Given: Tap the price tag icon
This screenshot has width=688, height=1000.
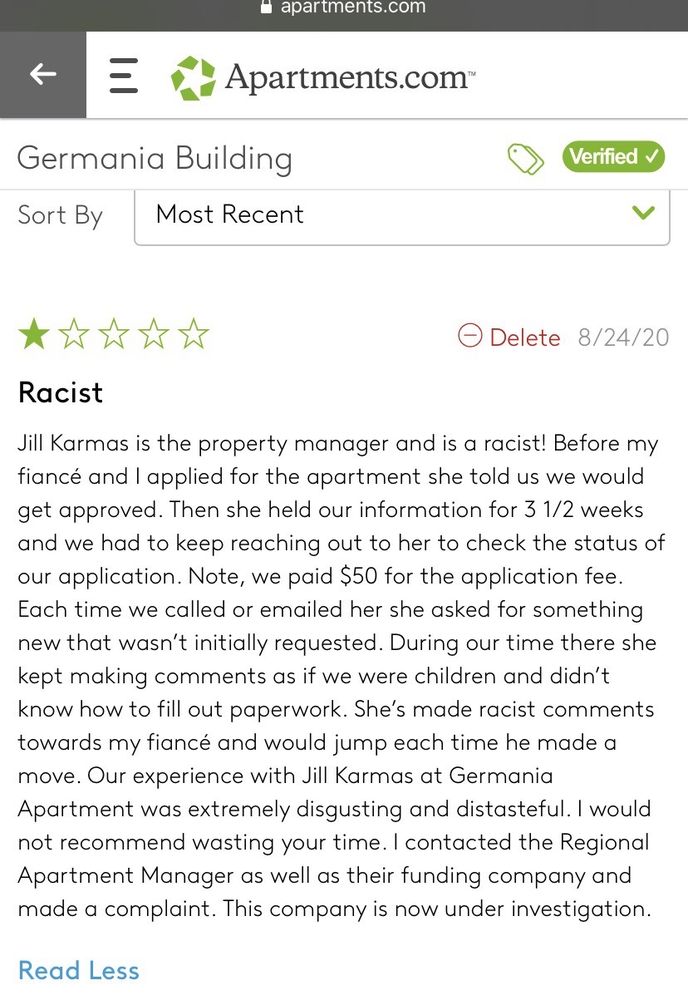Looking at the screenshot, I should 525,158.
